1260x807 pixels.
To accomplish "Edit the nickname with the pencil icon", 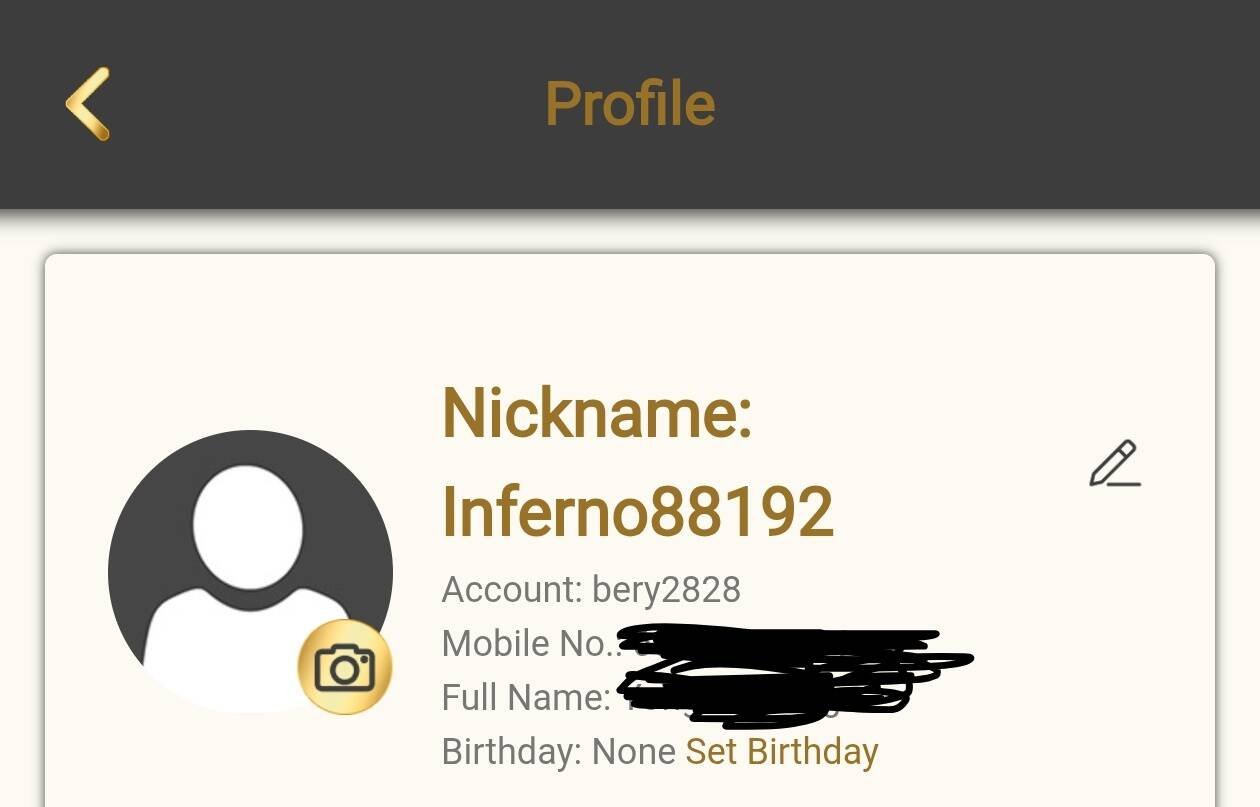I will (1114, 464).
